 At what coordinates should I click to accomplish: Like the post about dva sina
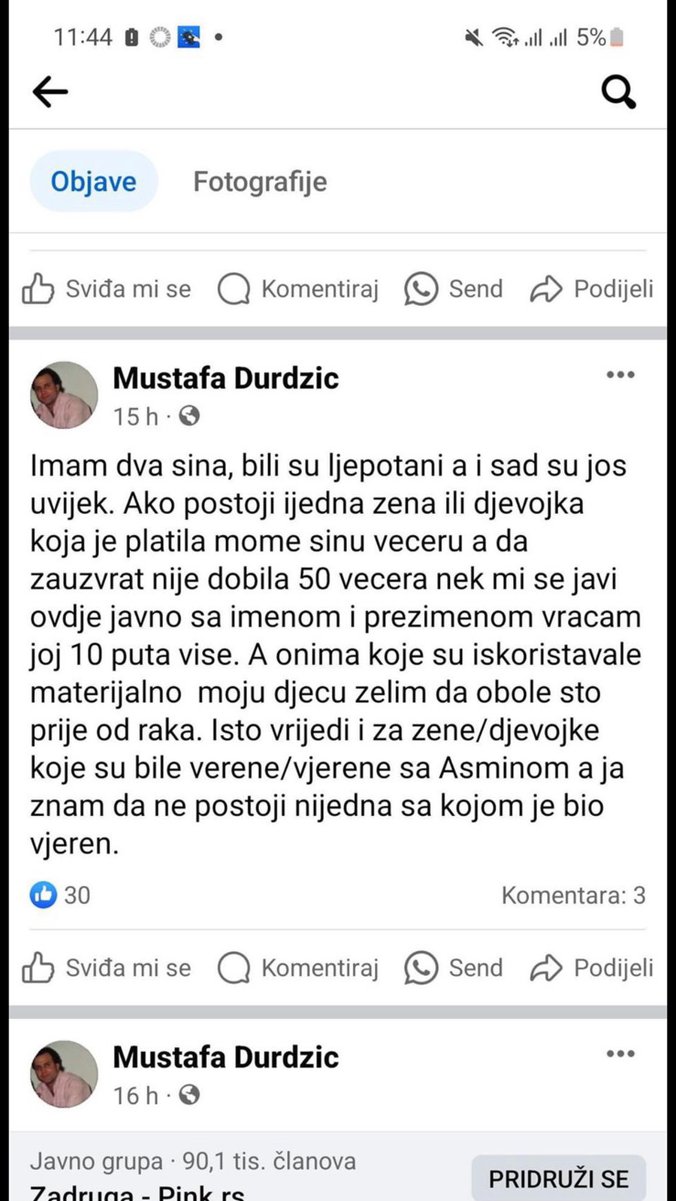tap(106, 968)
